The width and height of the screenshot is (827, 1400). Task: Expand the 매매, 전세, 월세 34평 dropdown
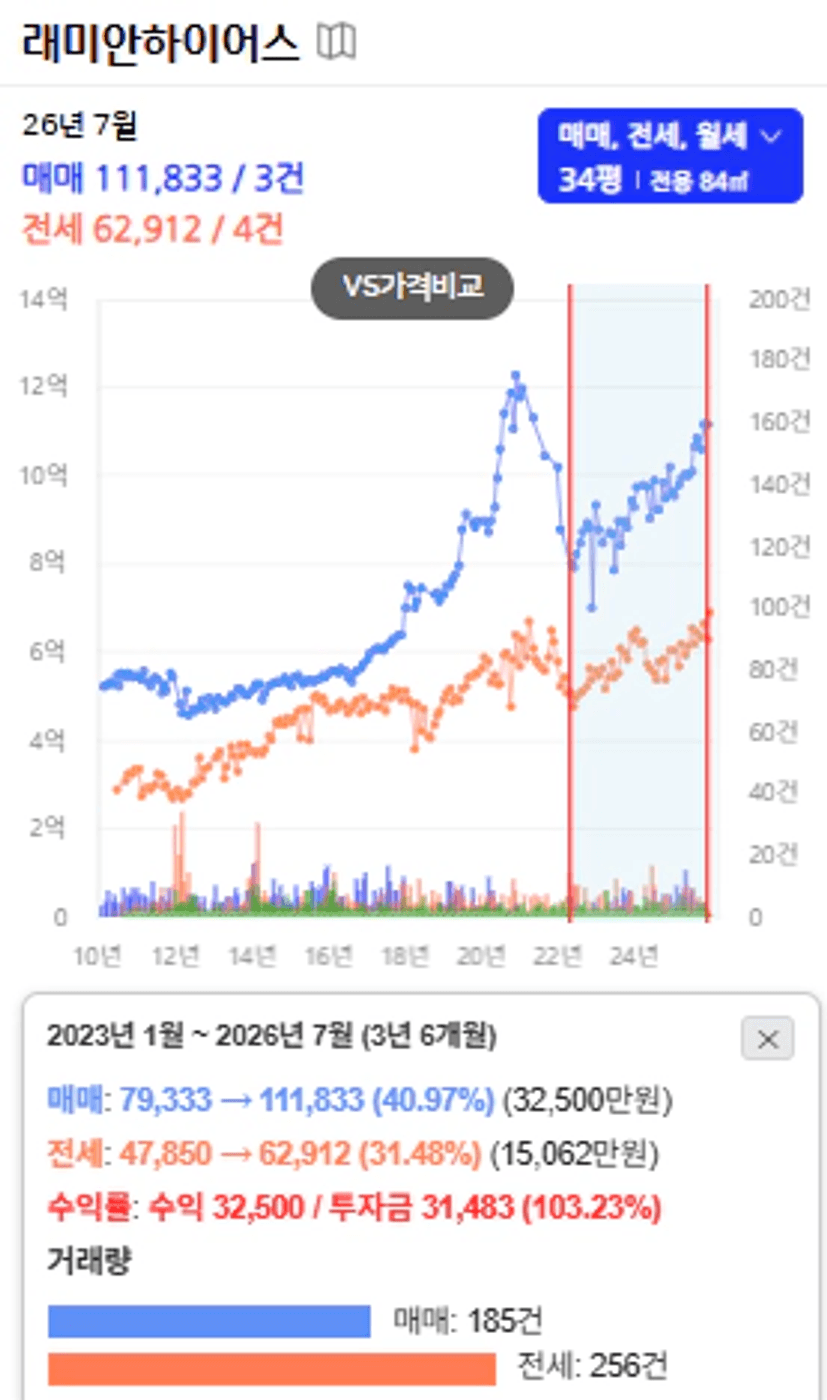pos(670,156)
